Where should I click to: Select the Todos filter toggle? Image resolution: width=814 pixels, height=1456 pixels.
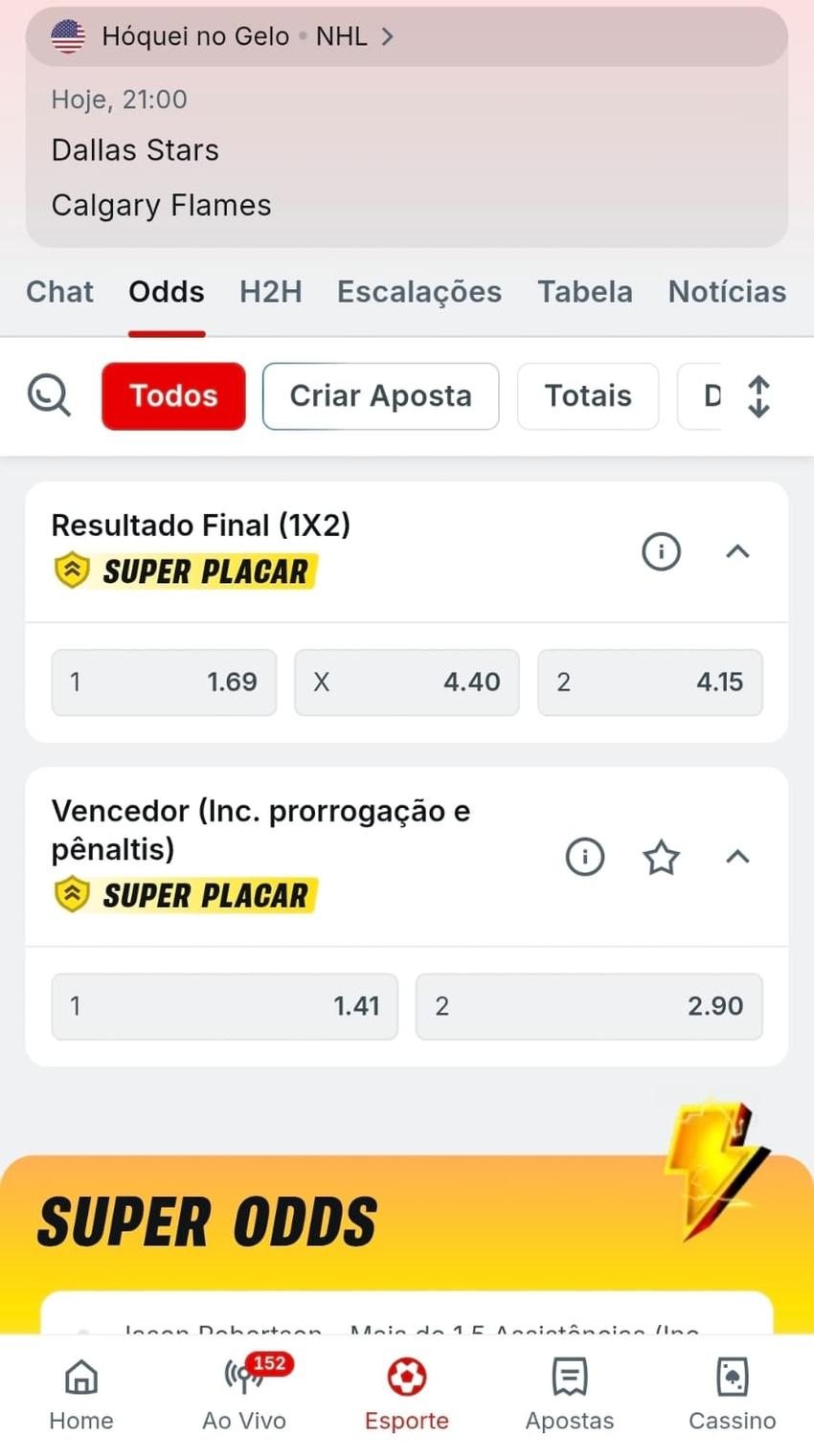click(x=173, y=395)
